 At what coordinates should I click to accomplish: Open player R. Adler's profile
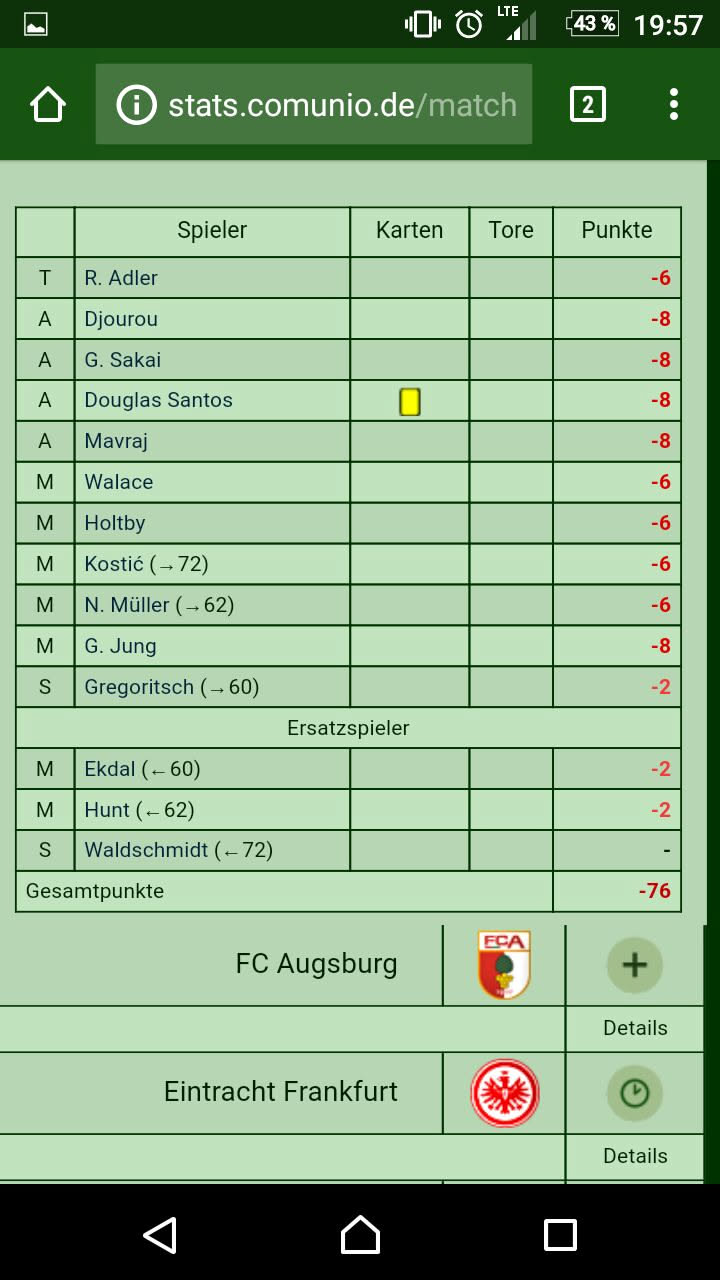tap(121, 278)
